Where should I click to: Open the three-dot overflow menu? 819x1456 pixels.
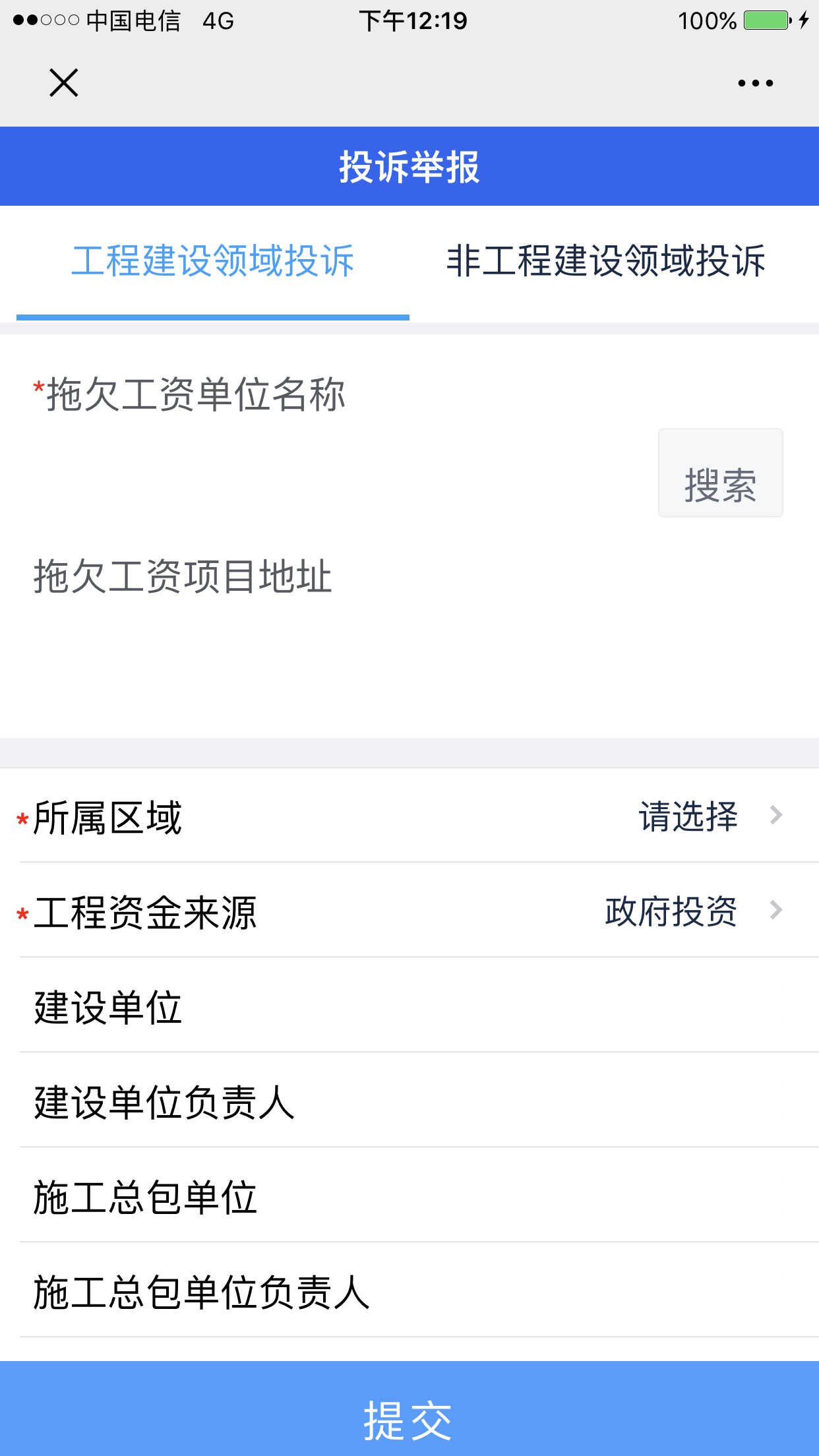point(755,83)
